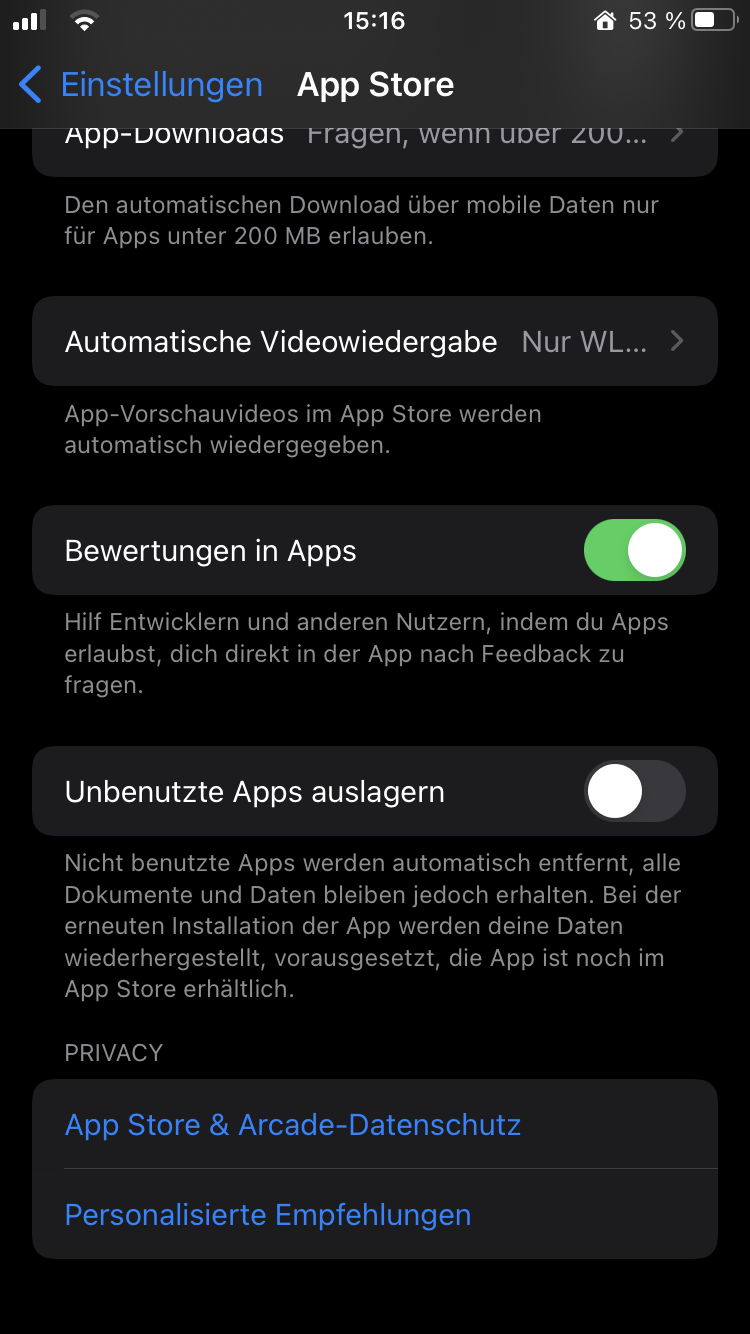Open App Store & Arcade-Datenschutz link
This screenshot has width=750, height=1334.
(293, 1125)
